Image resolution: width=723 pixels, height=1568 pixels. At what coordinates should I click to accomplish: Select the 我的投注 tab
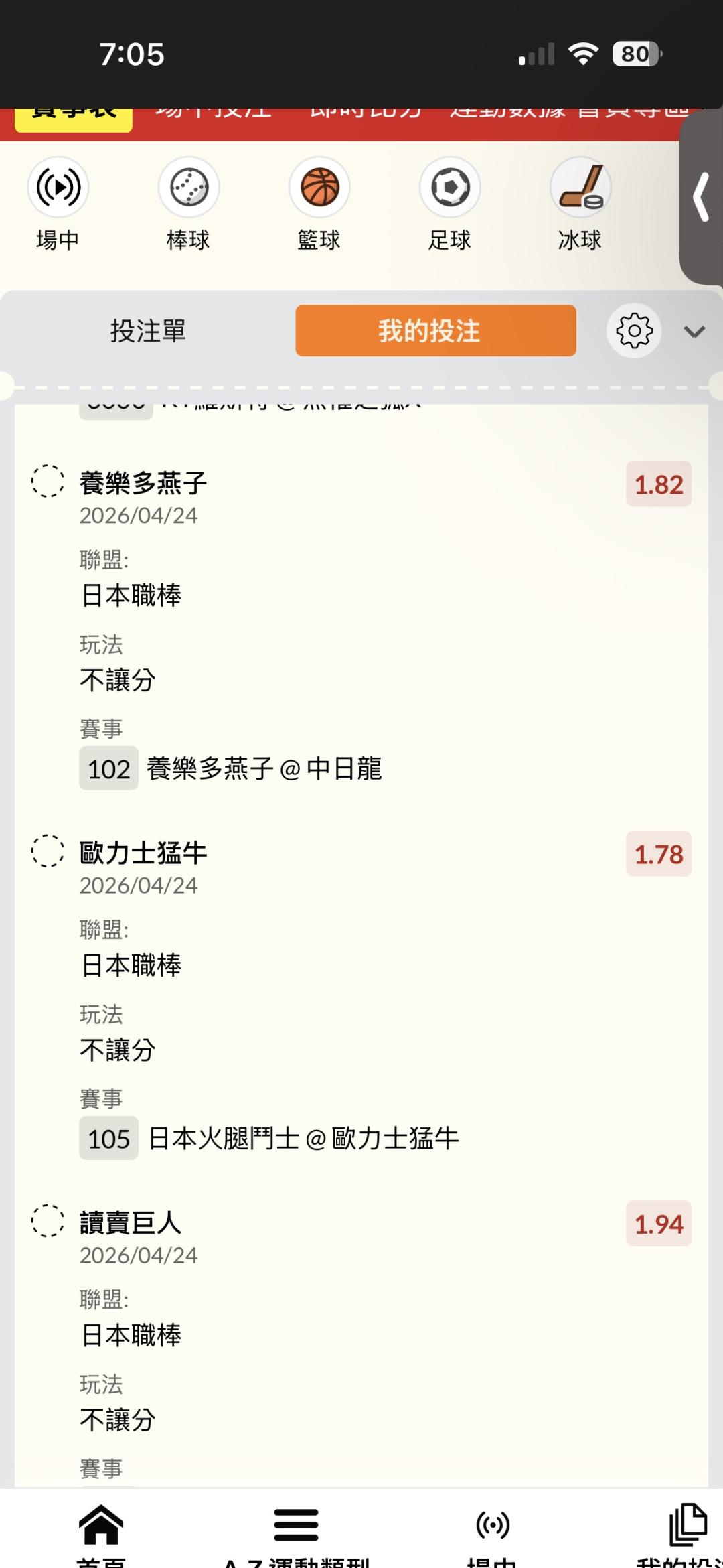[x=436, y=331]
